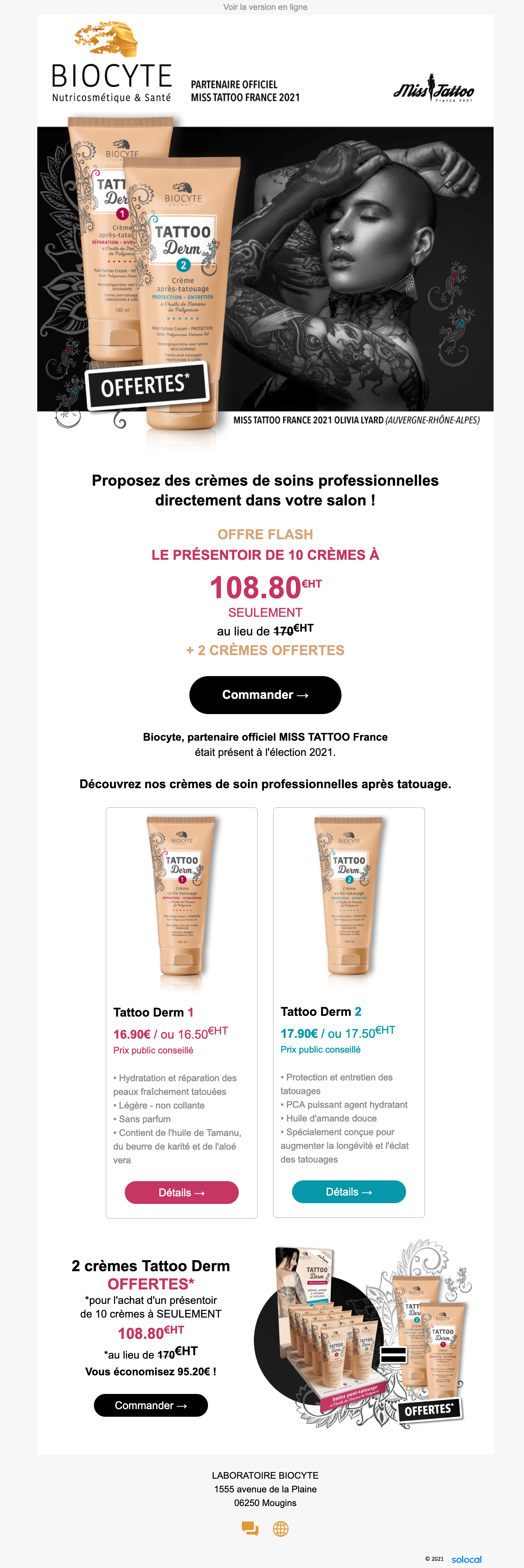Open the website globe icon in the footer
The height and width of the screenshot is (1568, 524).
(x=280, y=1528)
